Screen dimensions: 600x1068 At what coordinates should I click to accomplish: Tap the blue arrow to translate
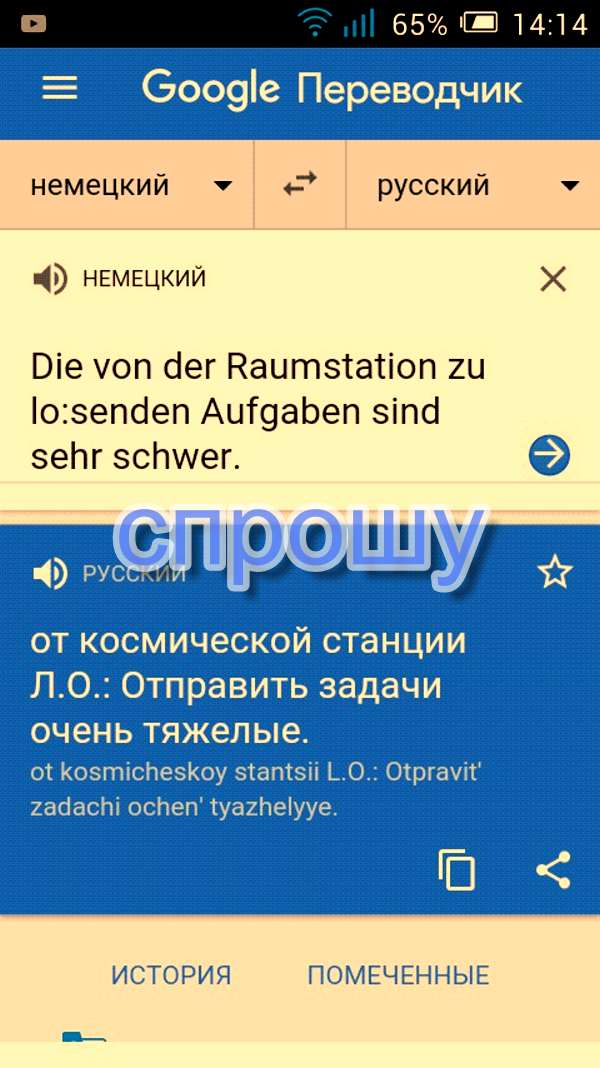point(549,455)
